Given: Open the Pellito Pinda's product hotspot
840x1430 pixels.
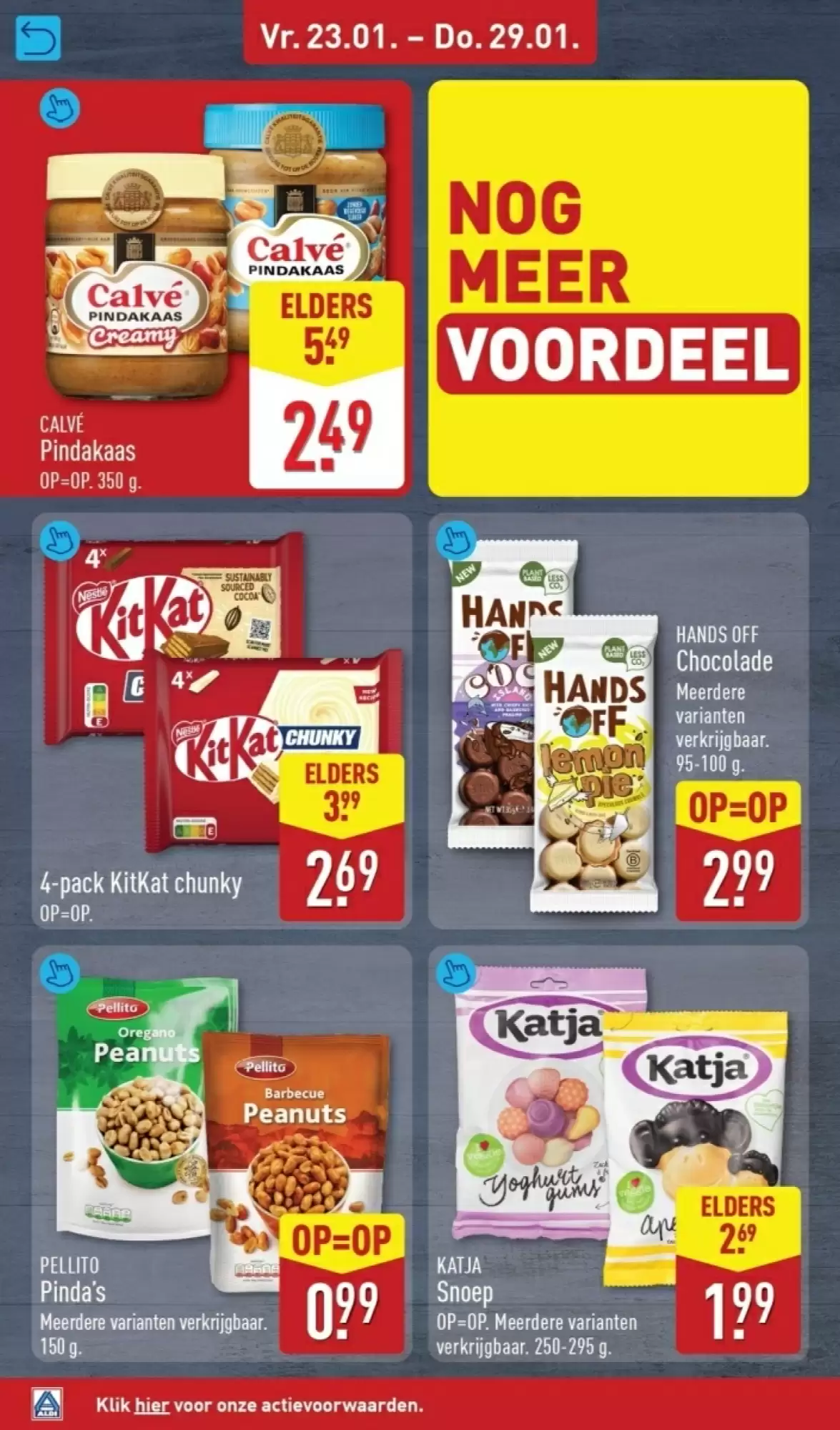Looking at the screenshot, I should click(x=59, y=972).
